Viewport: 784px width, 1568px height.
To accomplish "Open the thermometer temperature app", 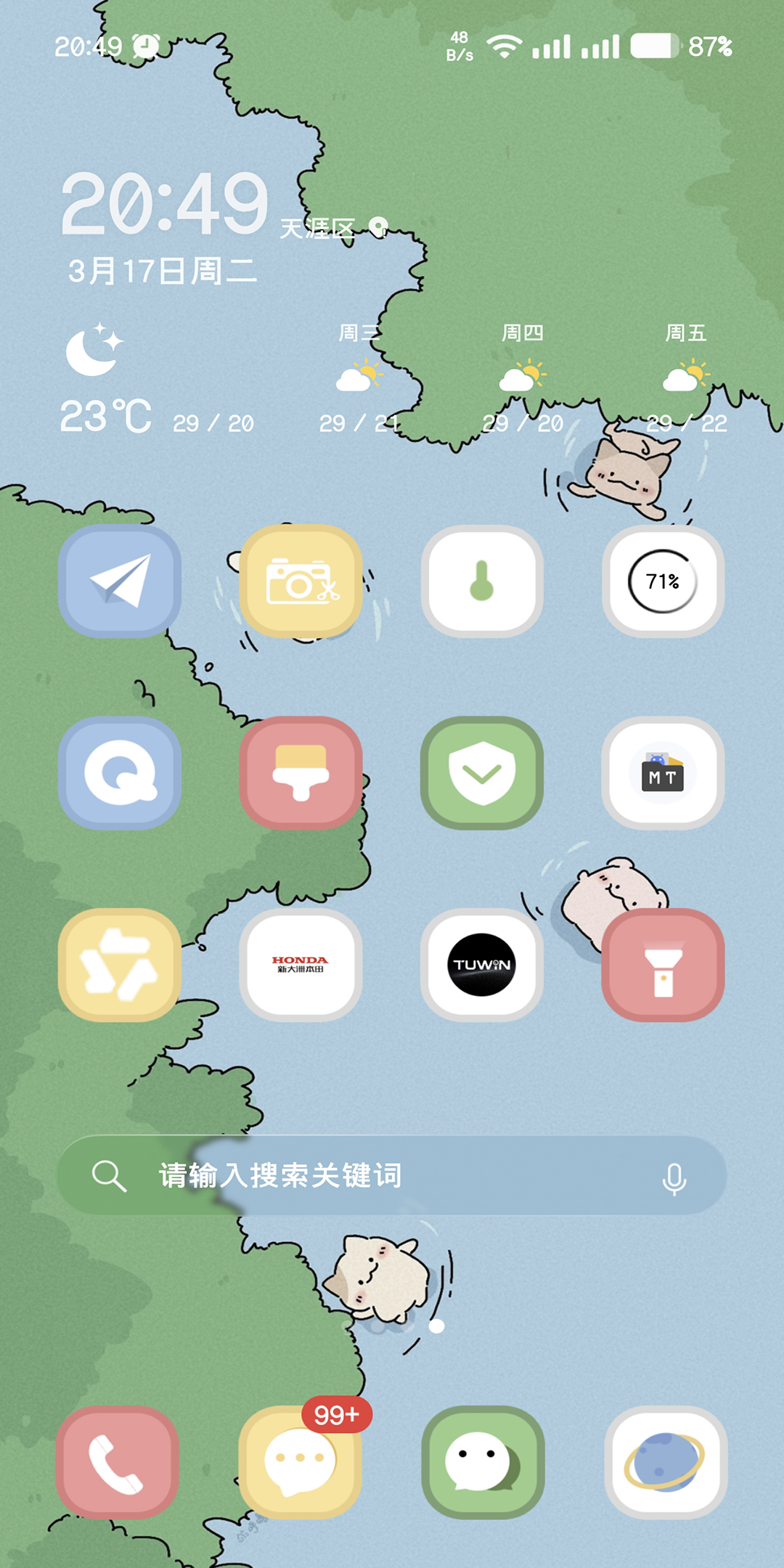I will coord(482,581).
